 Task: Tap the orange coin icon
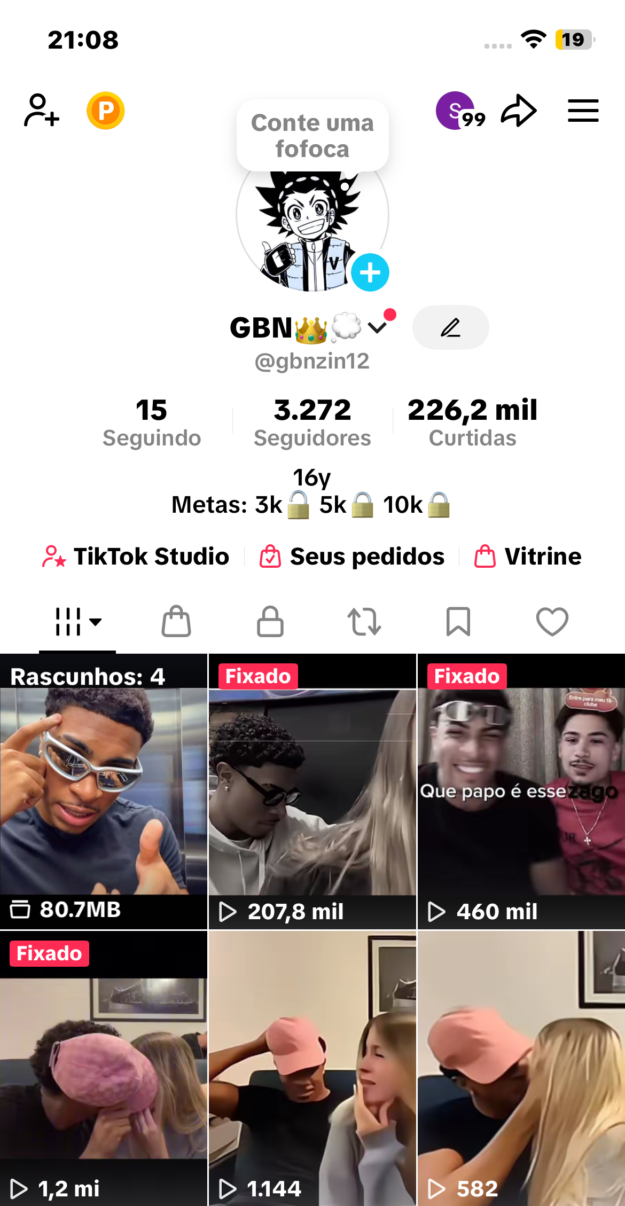(105, 110)
